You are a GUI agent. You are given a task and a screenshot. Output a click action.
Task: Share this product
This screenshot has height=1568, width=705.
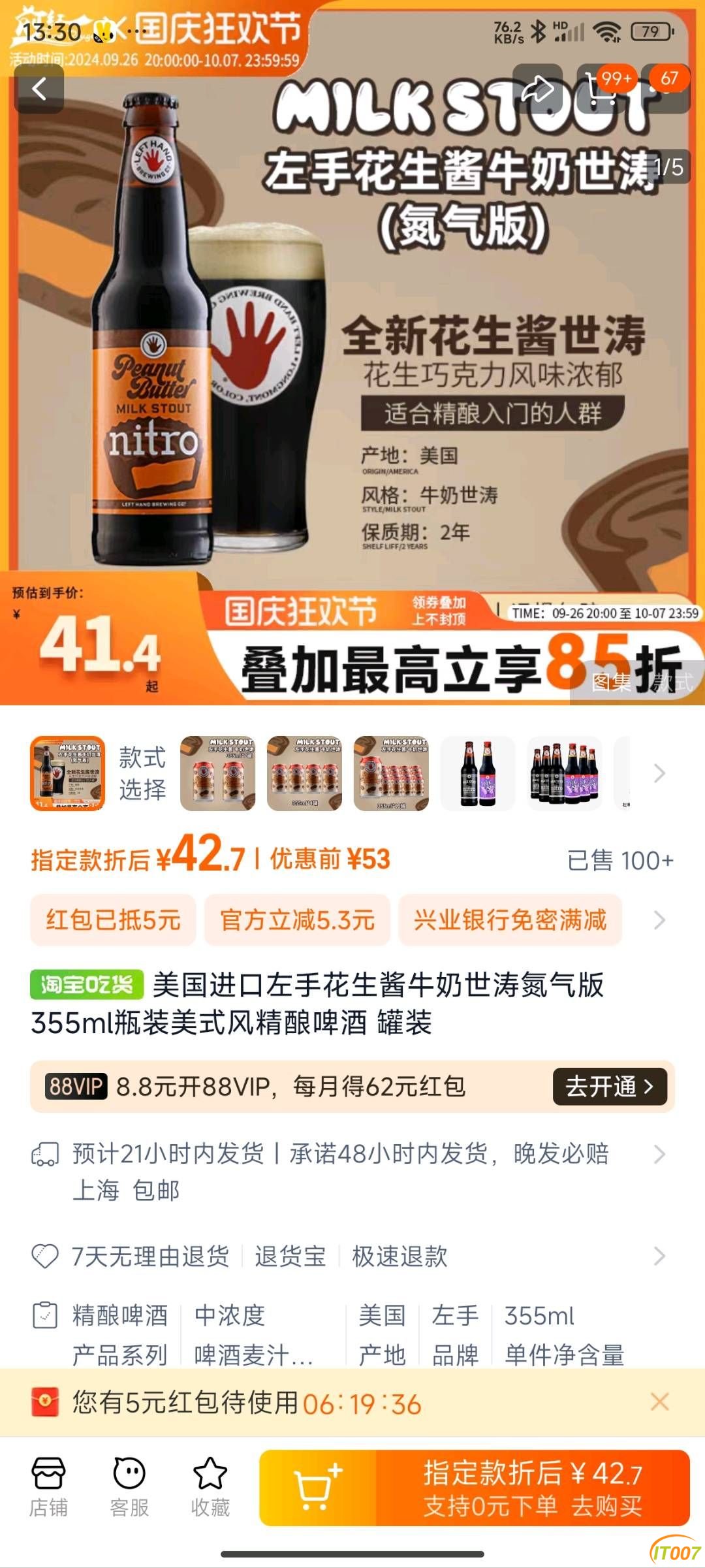537,89
